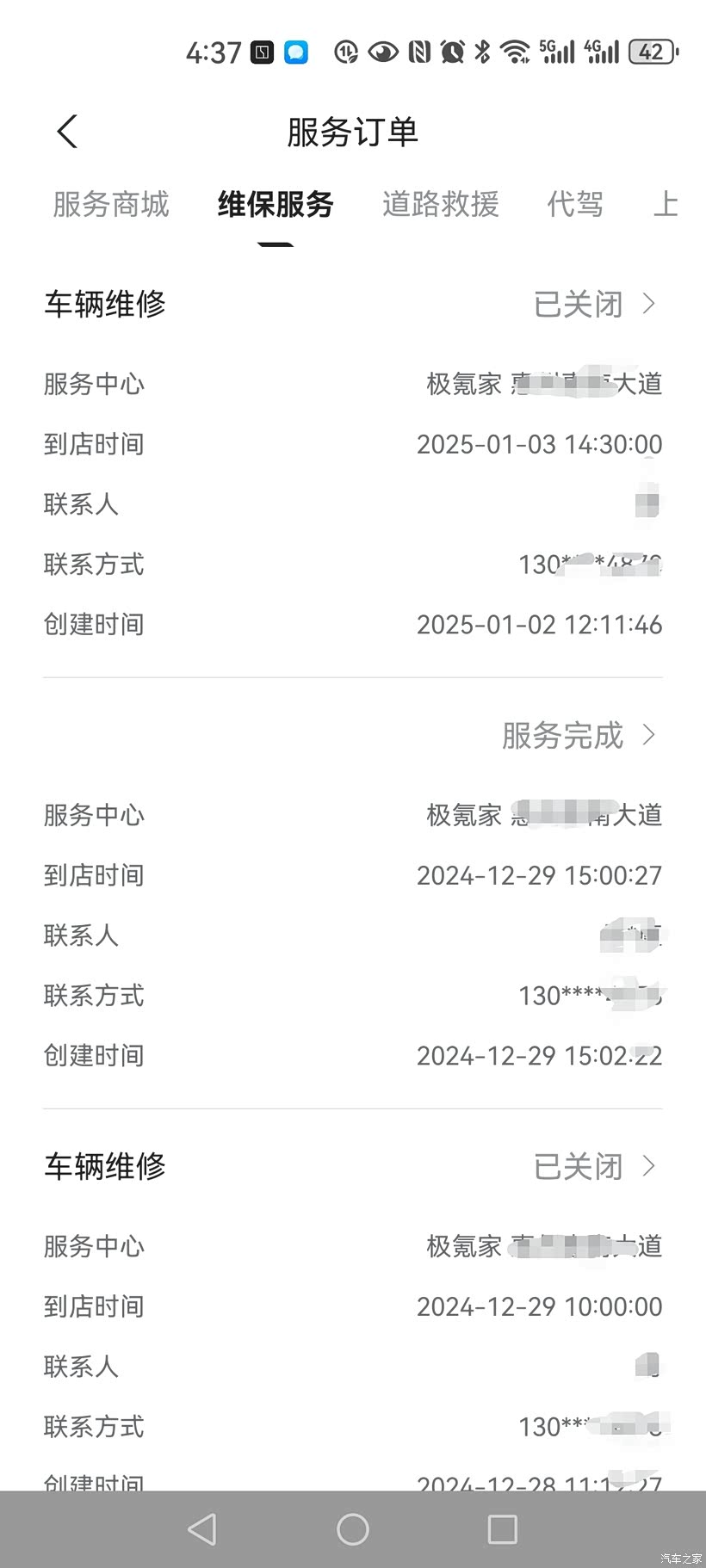Switch to the 服务商城 tab
This screenshot has height=1568, width=706.
coord(111,205)
